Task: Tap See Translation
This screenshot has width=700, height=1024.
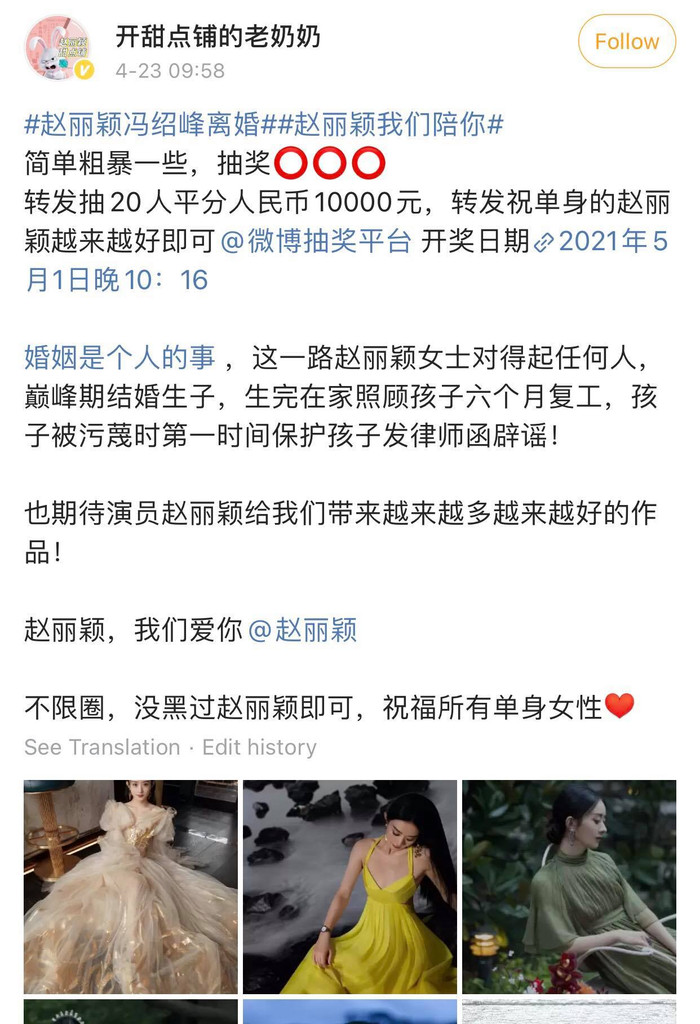Action: [102, 747]
